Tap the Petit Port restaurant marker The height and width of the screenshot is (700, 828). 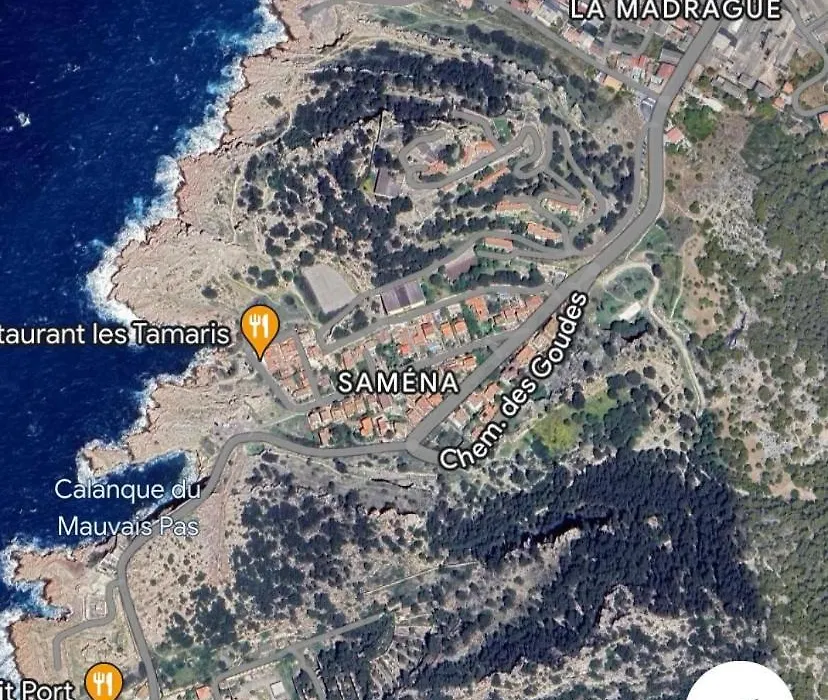103,684
